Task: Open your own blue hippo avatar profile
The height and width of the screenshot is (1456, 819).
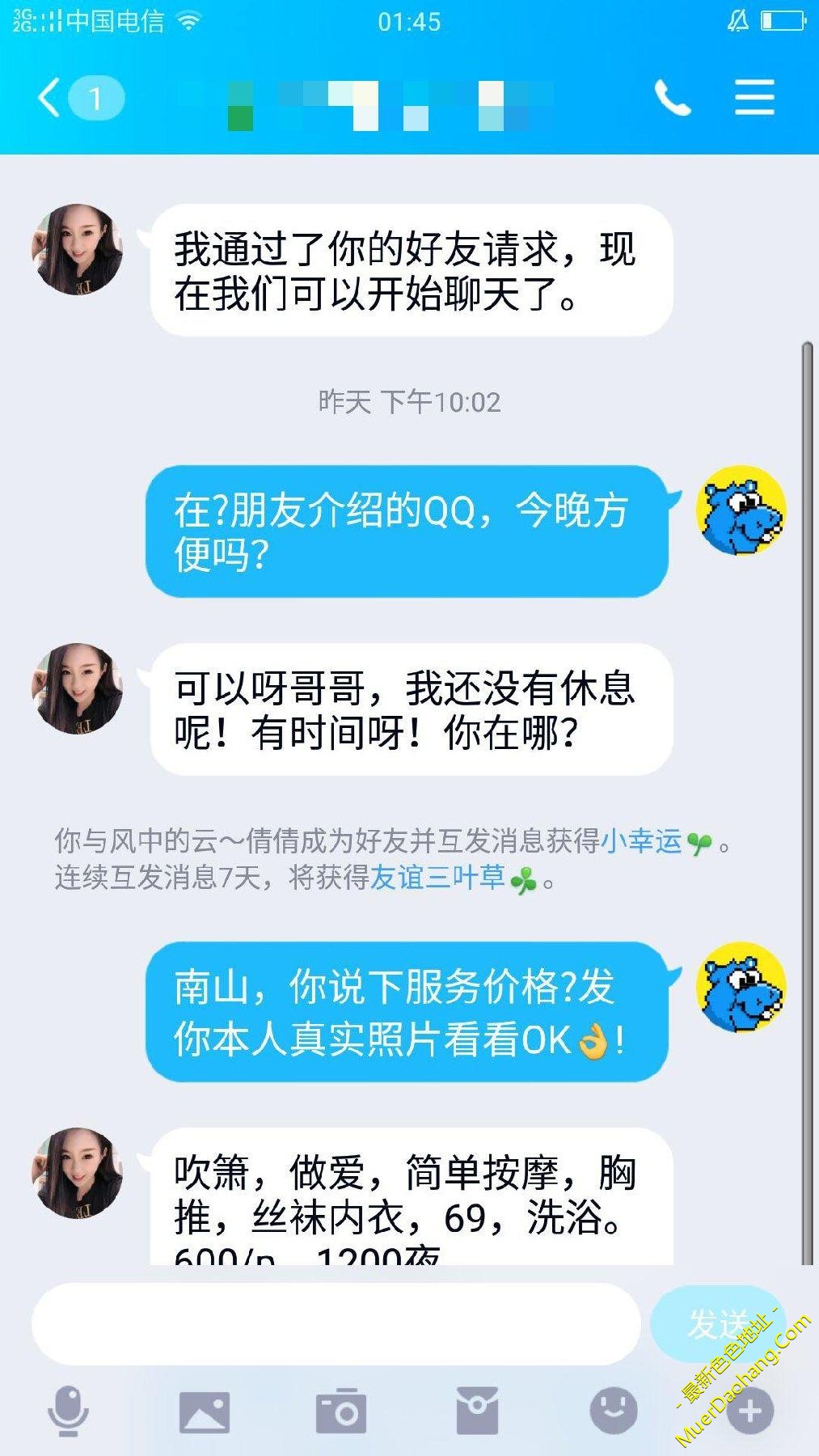Action: (741, 510)
